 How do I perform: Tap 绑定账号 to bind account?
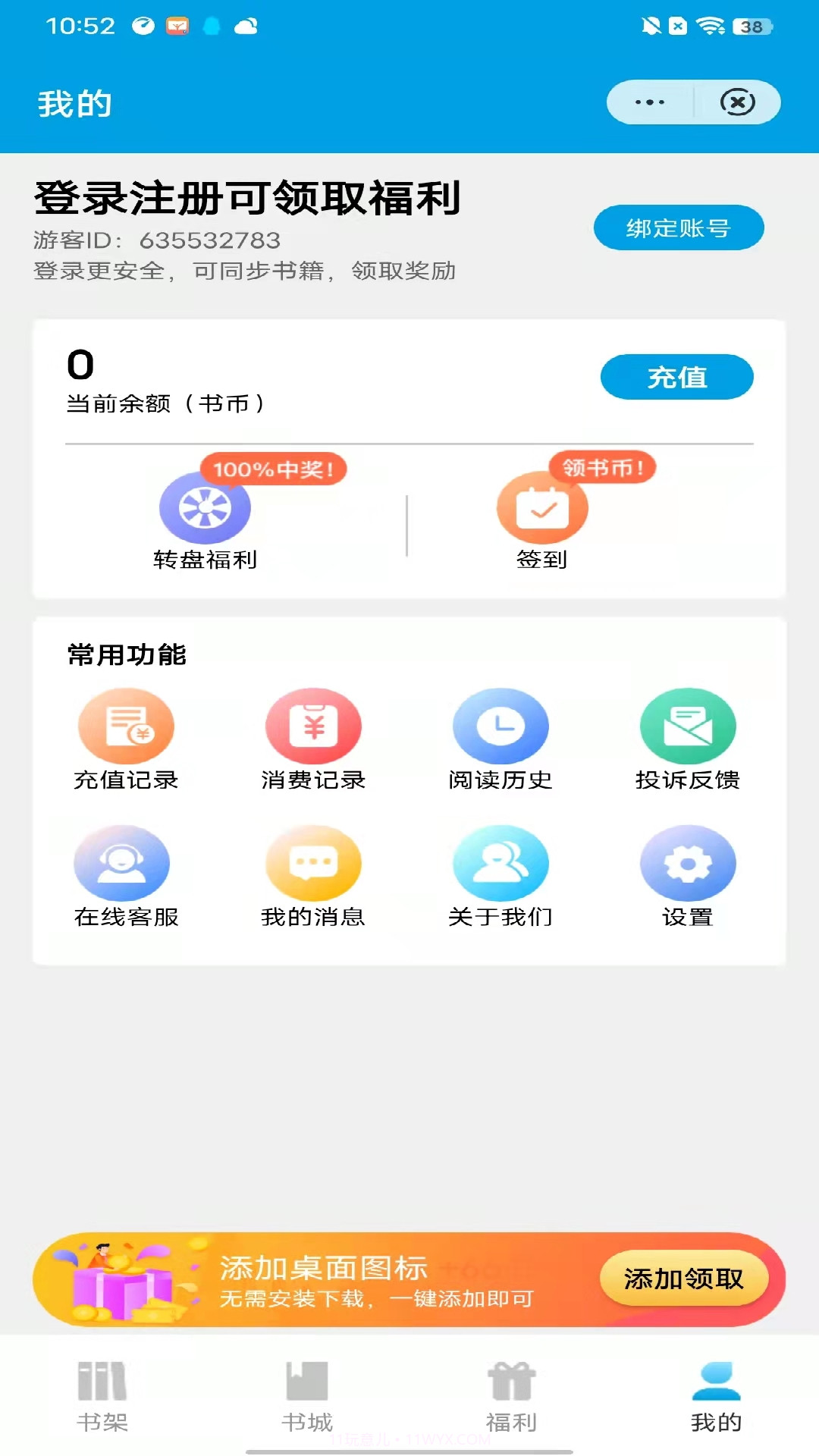678,227
